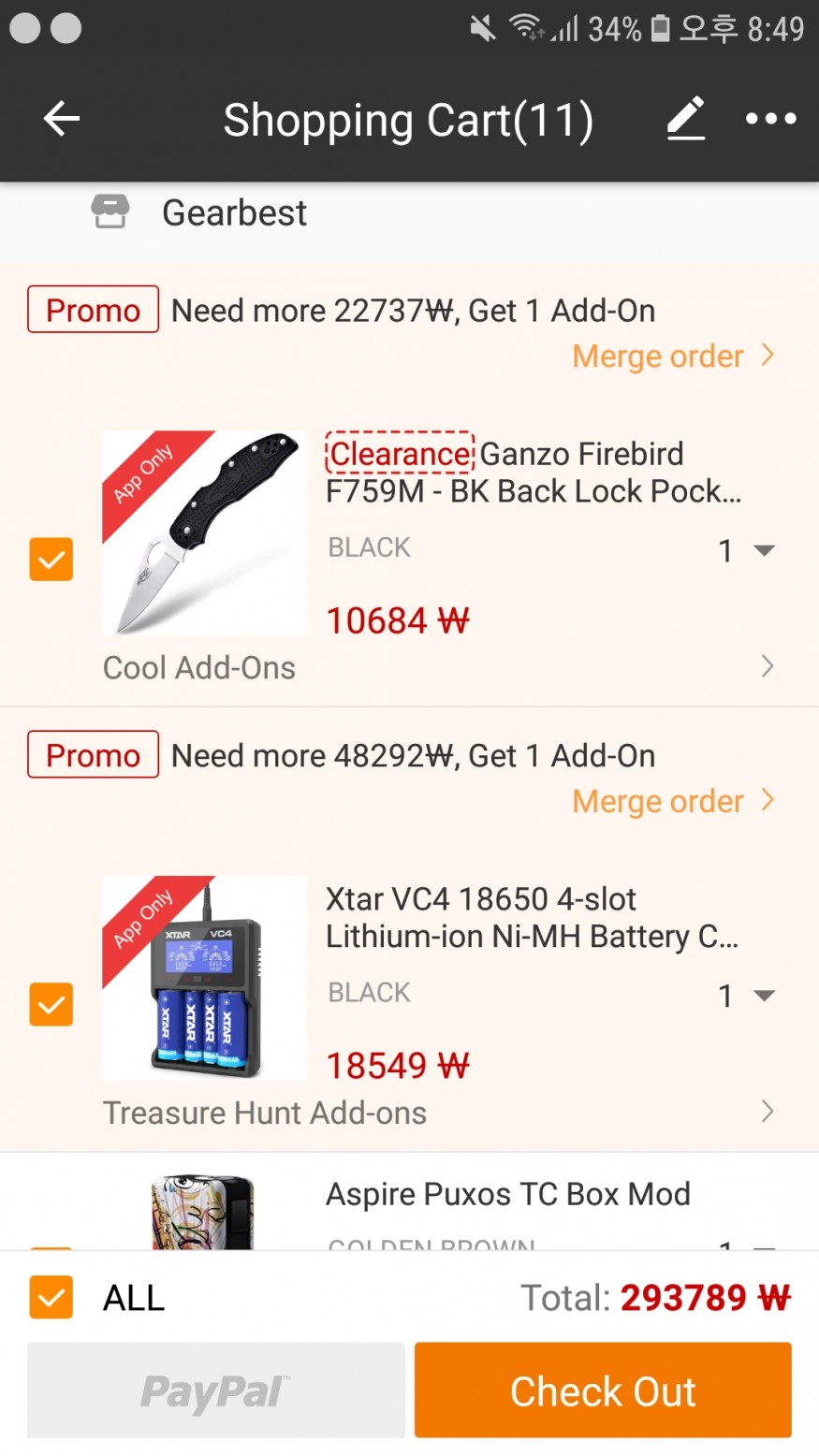Deselect the Xtar VC4 charger checkbox
819x1456 pixels.
coord(51,1005)
